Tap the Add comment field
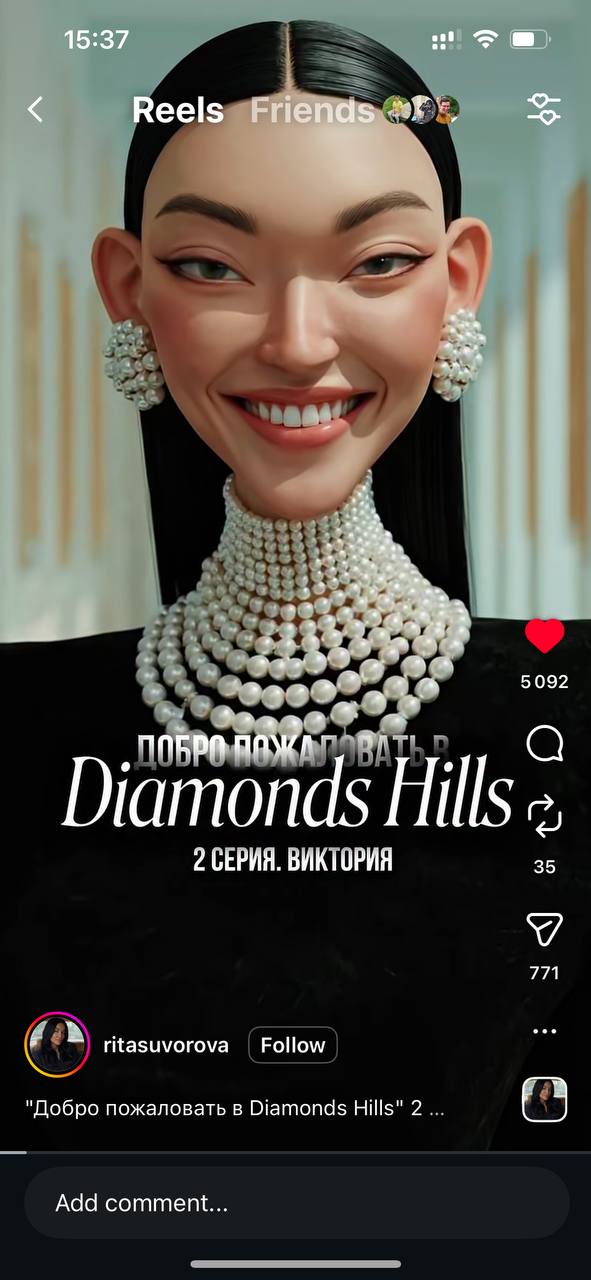 296,1203
